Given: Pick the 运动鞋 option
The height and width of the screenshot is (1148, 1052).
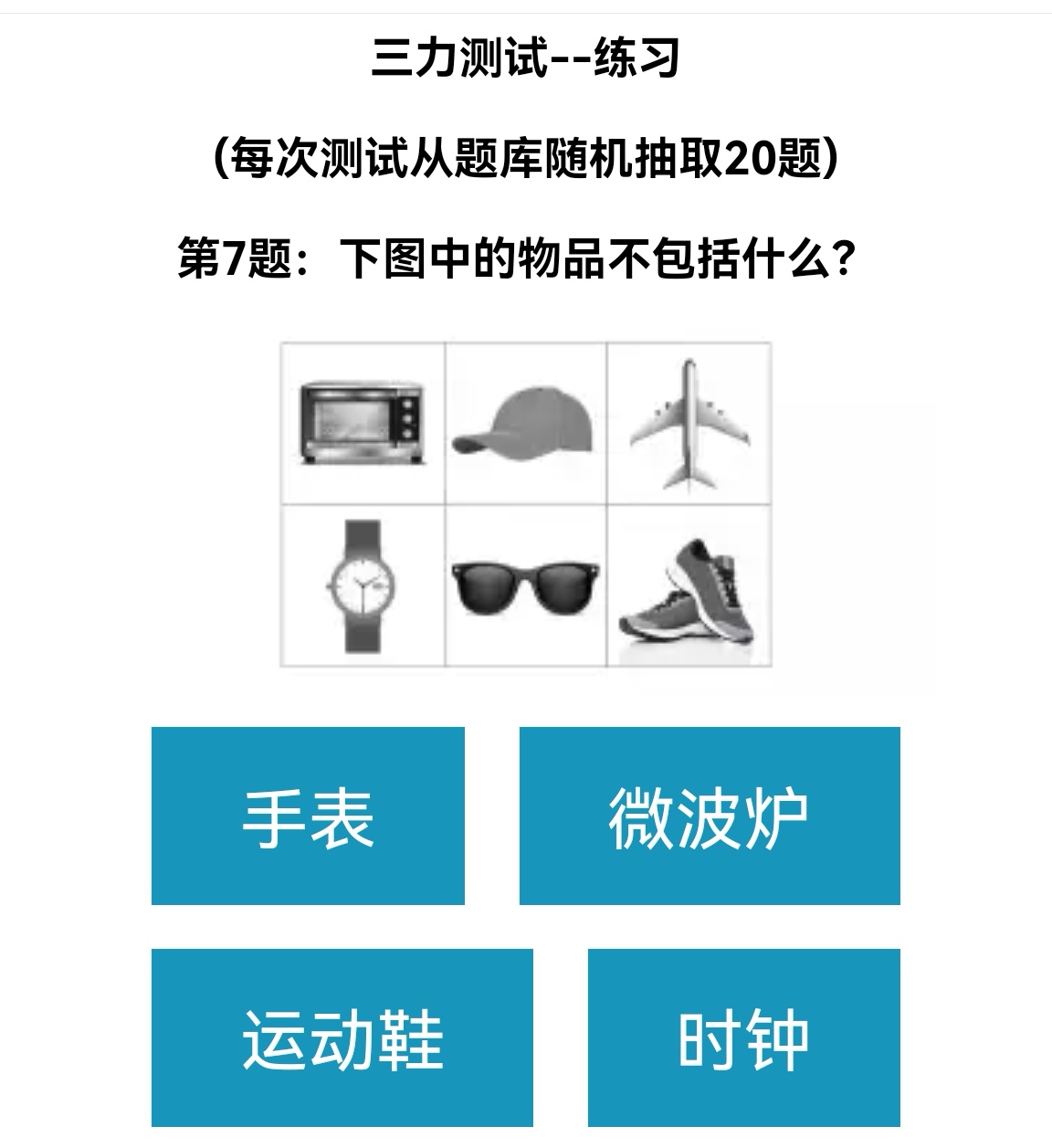Looking at the screenshot, I should click(342, 1037).
